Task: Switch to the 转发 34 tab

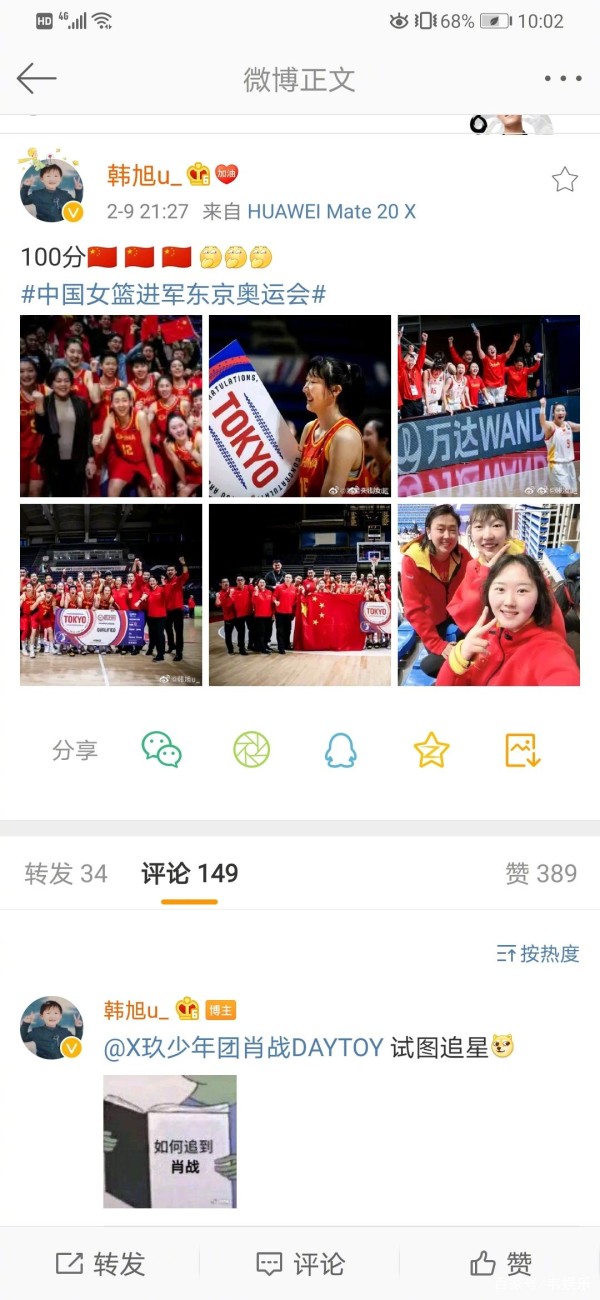Action: [66, 873]
